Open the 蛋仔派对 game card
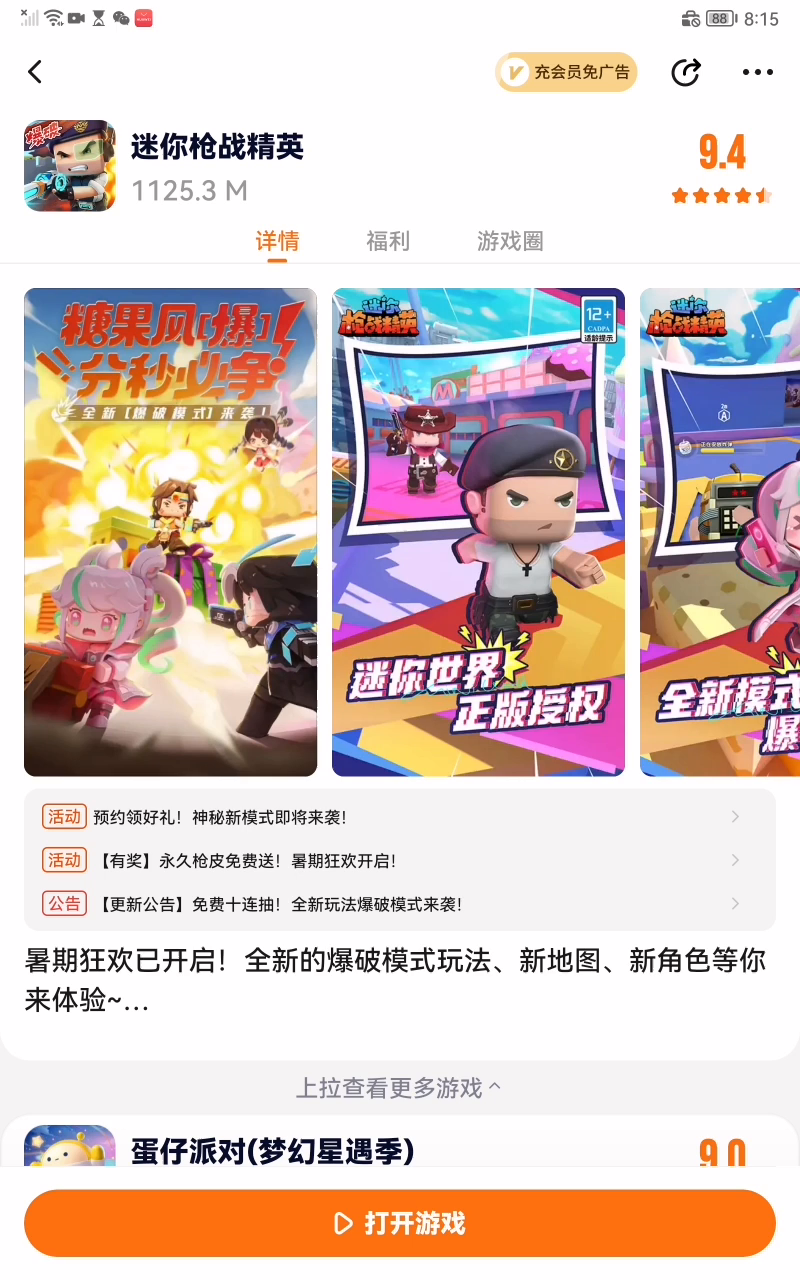Viewport: 800px width, 1280px height. 272,1150
